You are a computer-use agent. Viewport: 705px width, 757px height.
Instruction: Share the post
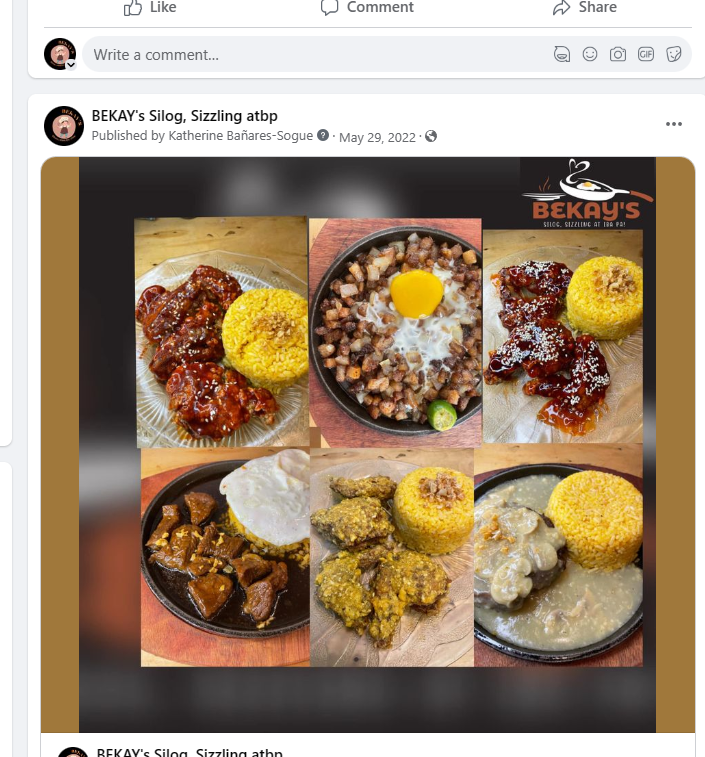tap(584, 7)
